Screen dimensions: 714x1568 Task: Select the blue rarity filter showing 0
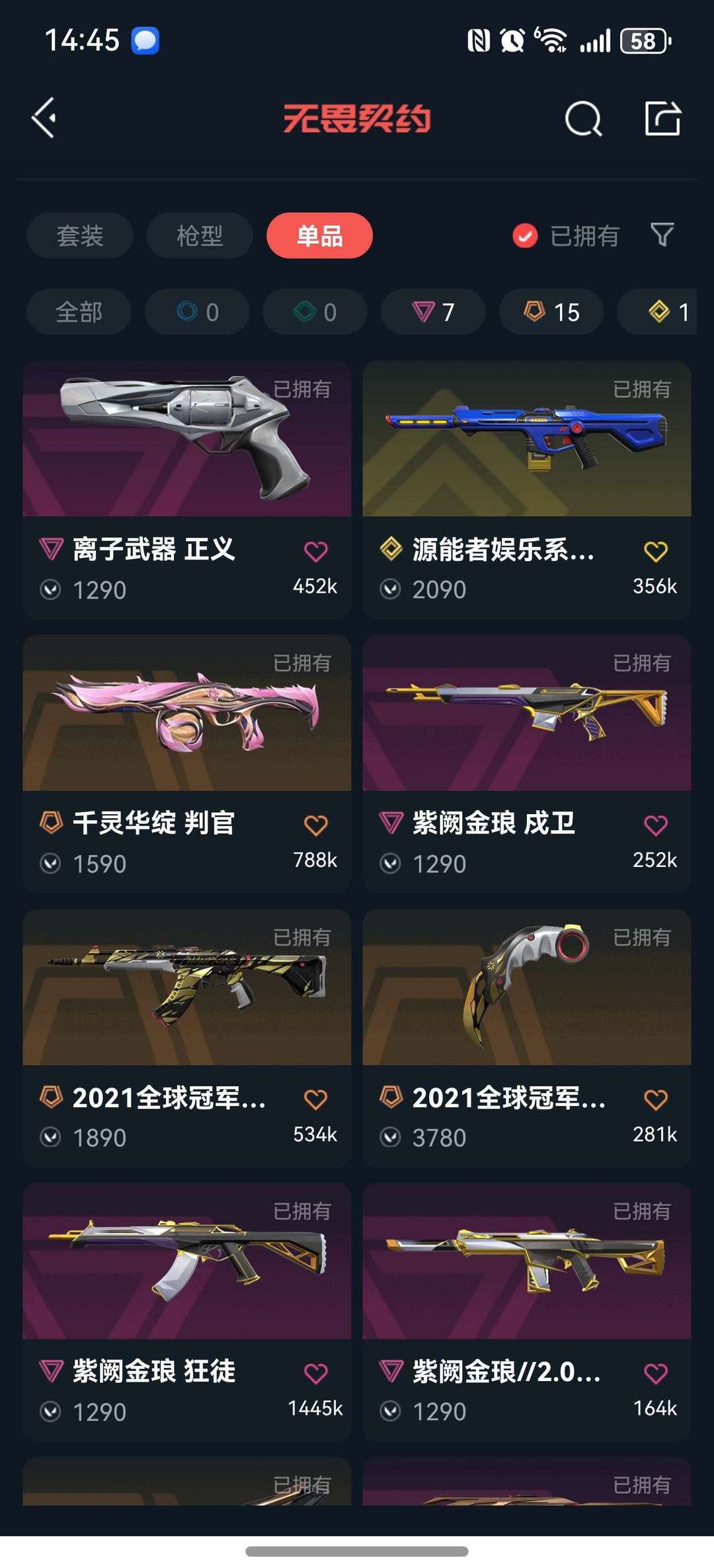pyautogui.click(x=196, y=311)
